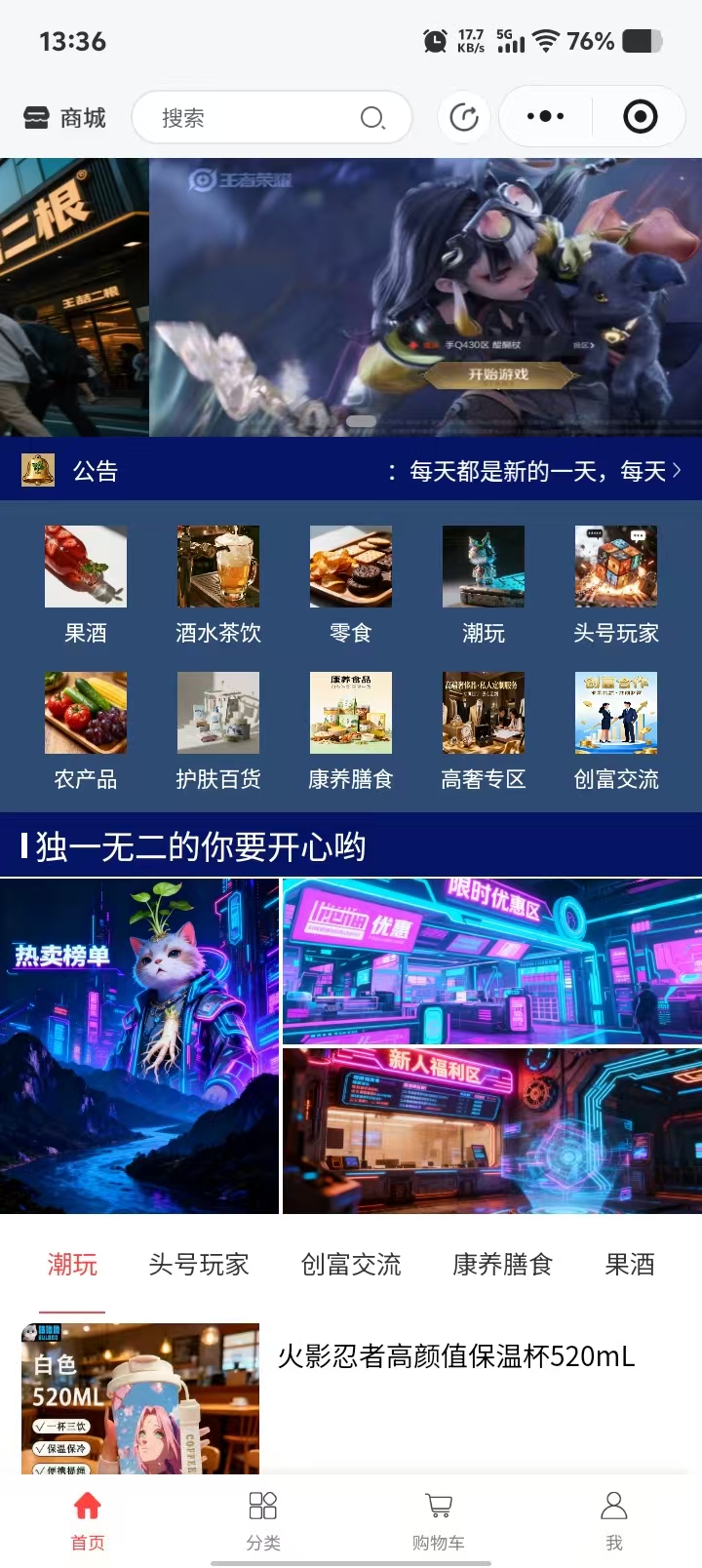Open the three-dot mini program menu

coord(545,117)
